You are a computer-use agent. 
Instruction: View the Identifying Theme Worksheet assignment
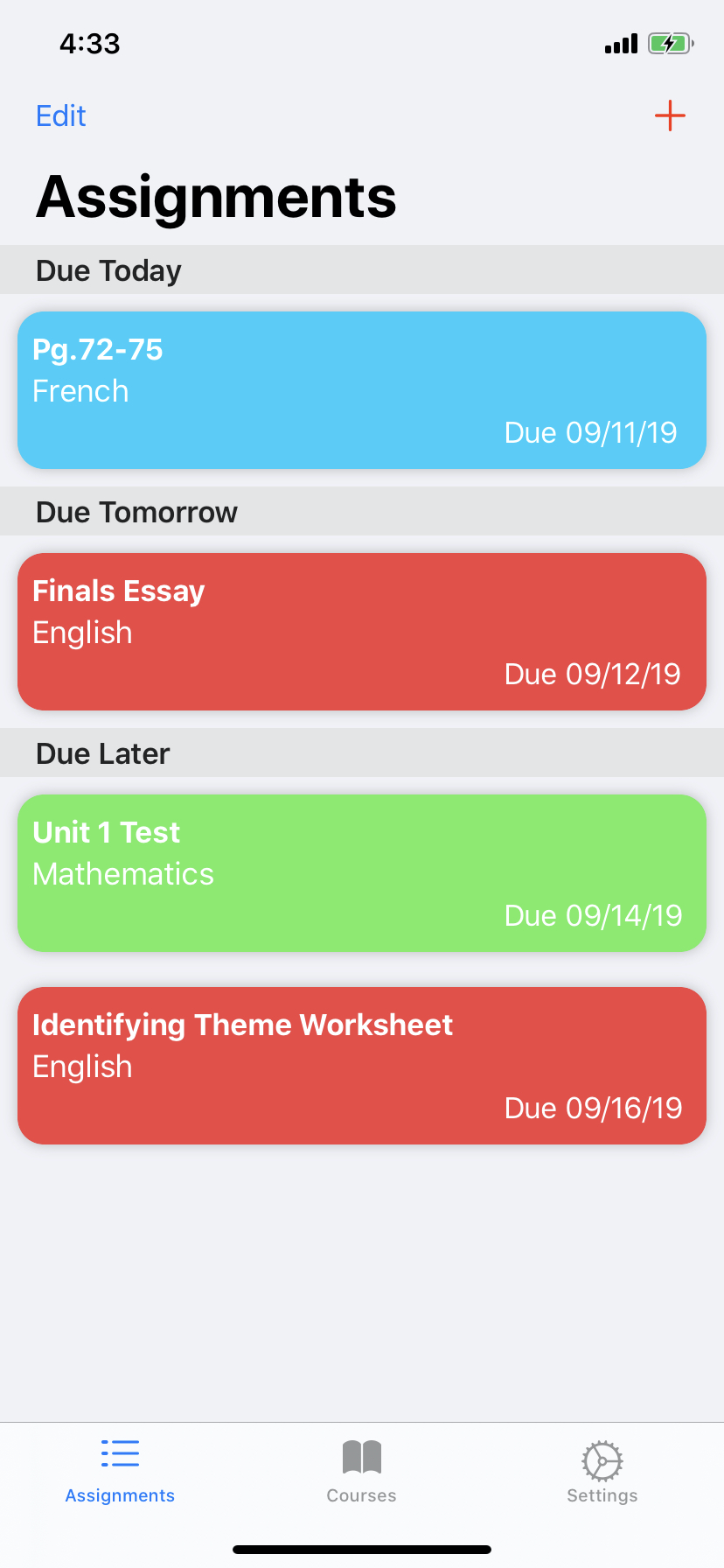coord(362,1066)
